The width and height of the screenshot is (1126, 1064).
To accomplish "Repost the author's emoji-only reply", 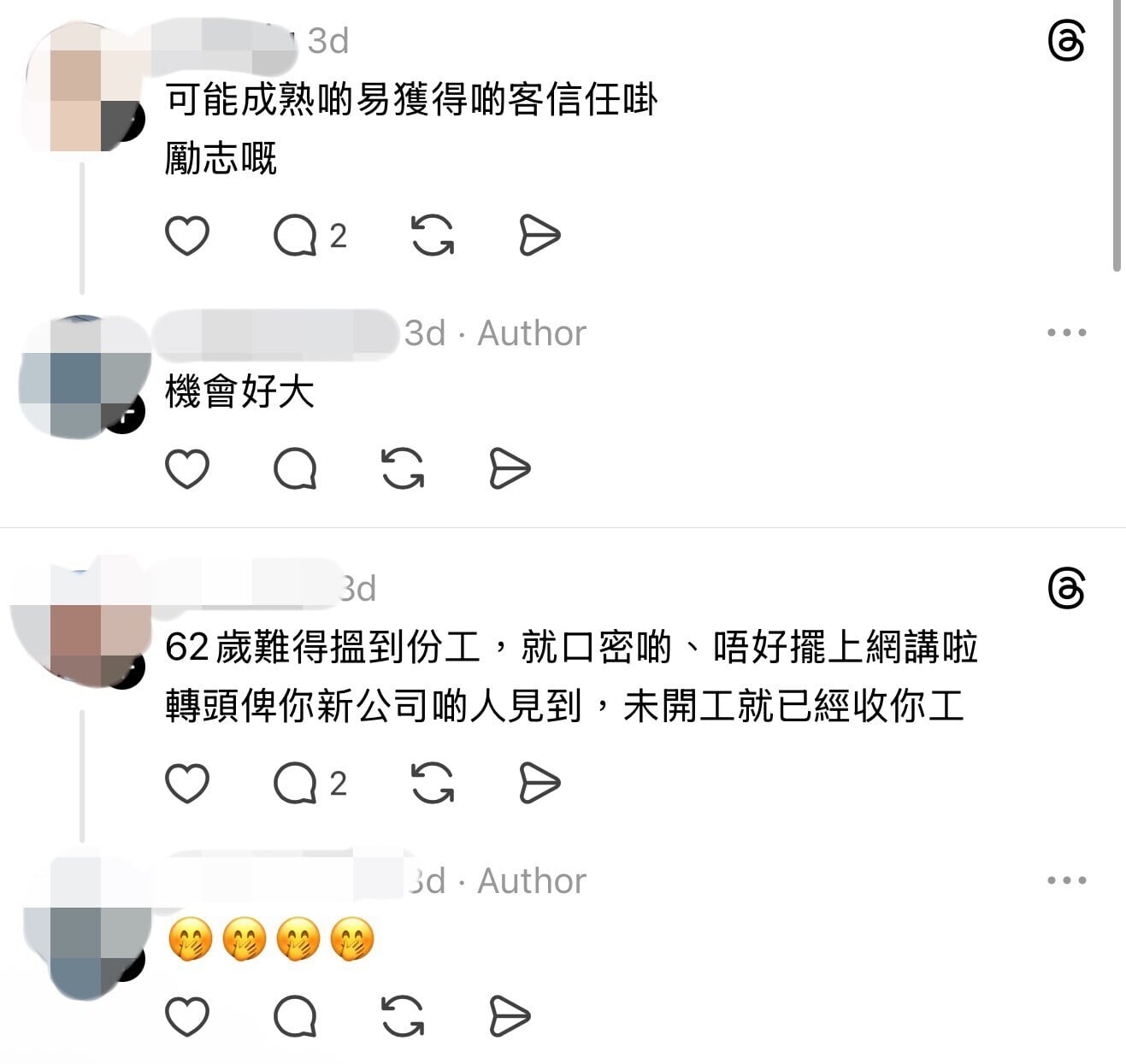I will click(403, 1016).
